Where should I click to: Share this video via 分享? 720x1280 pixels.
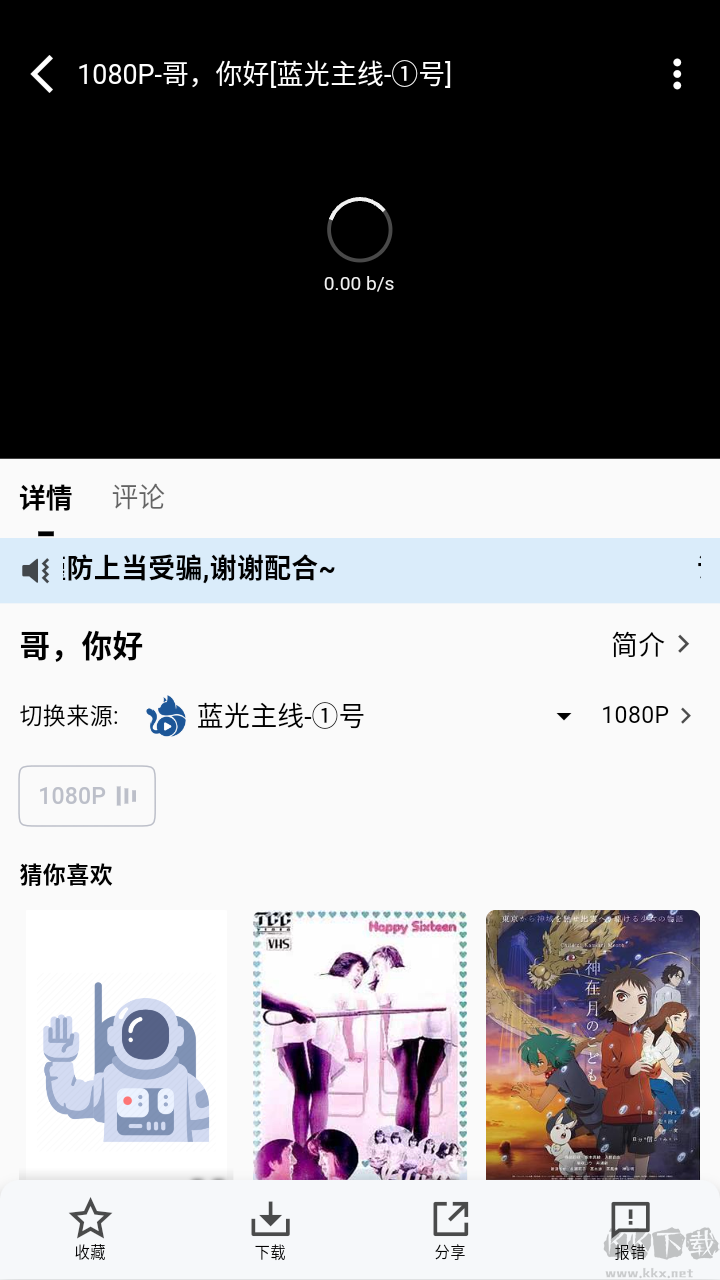(x=450, y=1230)
